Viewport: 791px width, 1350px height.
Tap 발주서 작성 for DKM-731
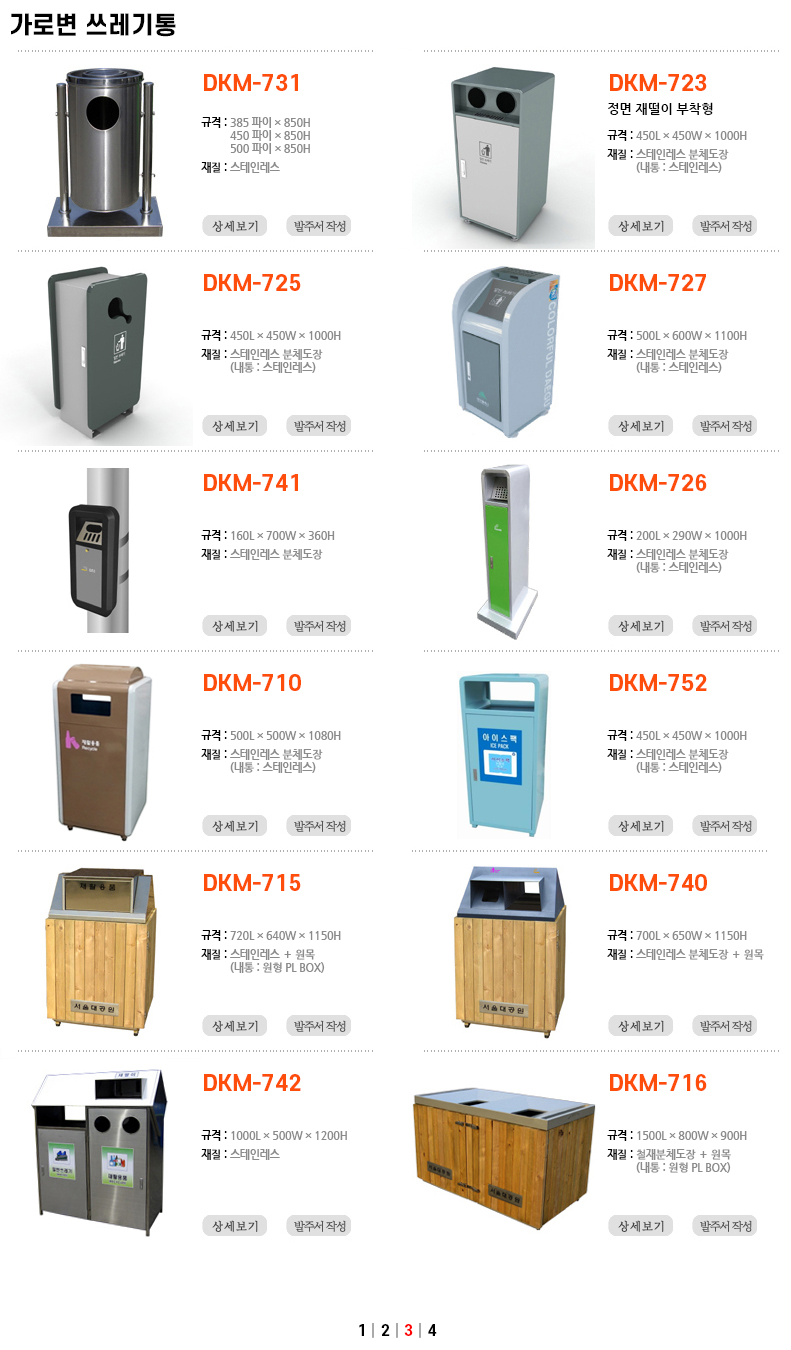319,226
